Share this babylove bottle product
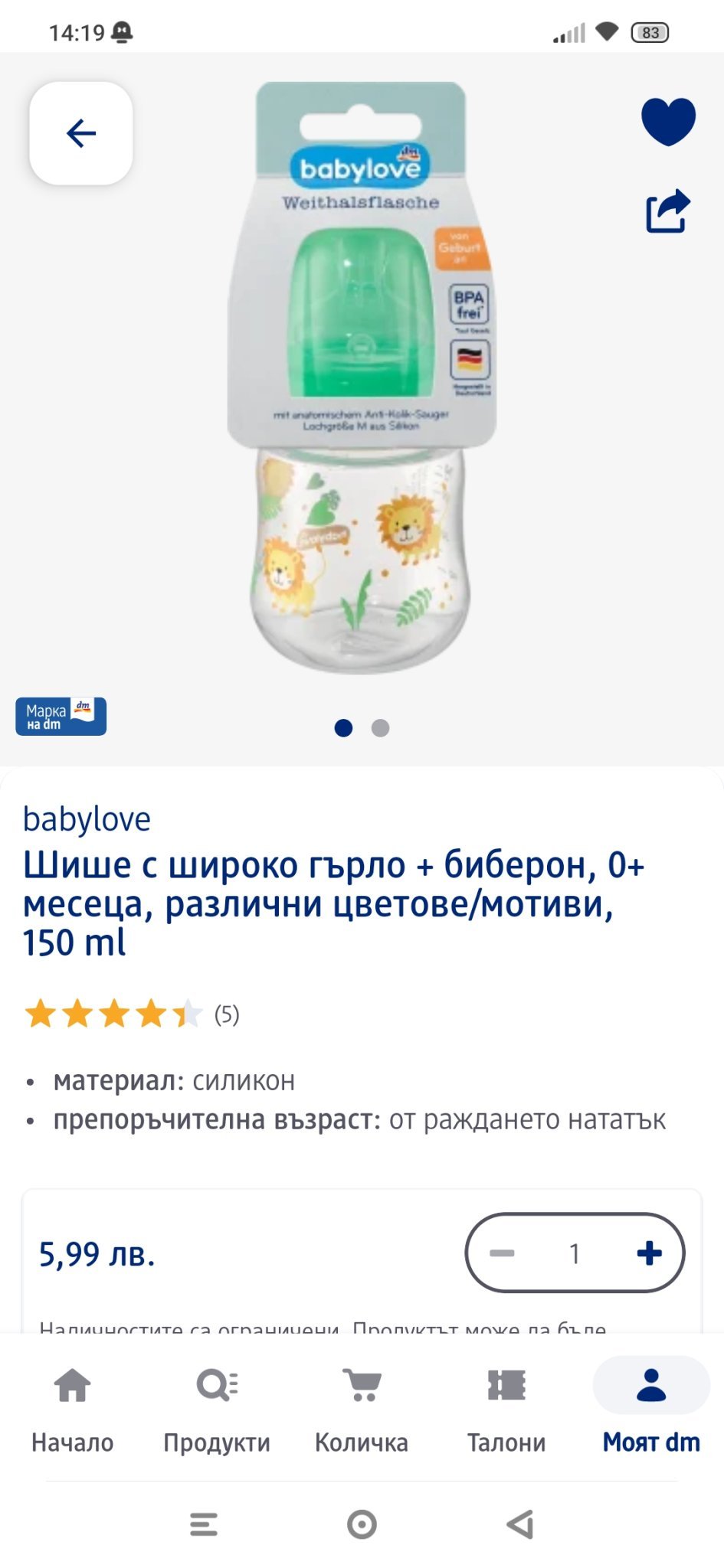Screen dimensions: 724x1568 click(x=668, y=211)
